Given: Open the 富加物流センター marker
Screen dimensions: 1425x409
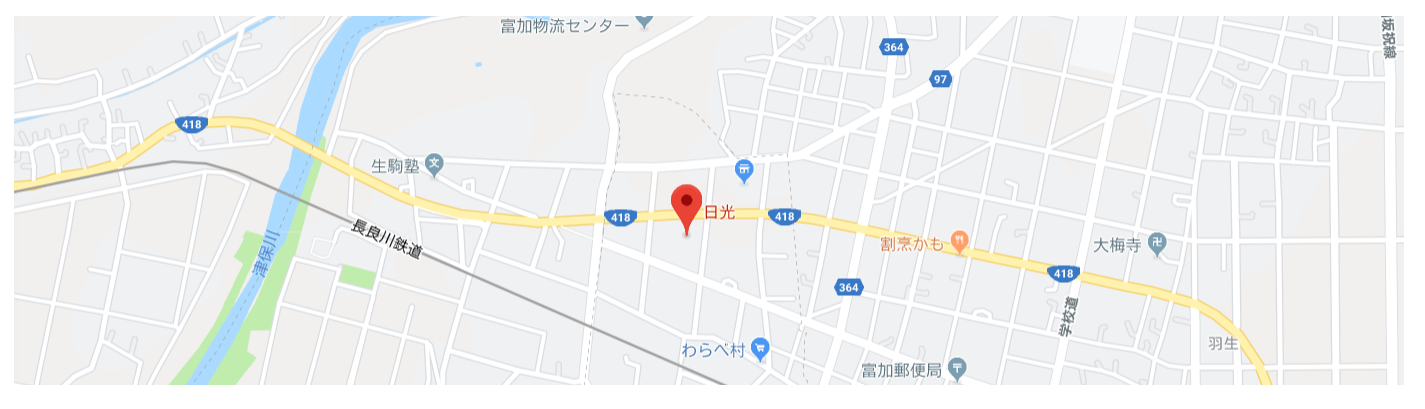Looking at the screenshot, I should click(645, 21).
